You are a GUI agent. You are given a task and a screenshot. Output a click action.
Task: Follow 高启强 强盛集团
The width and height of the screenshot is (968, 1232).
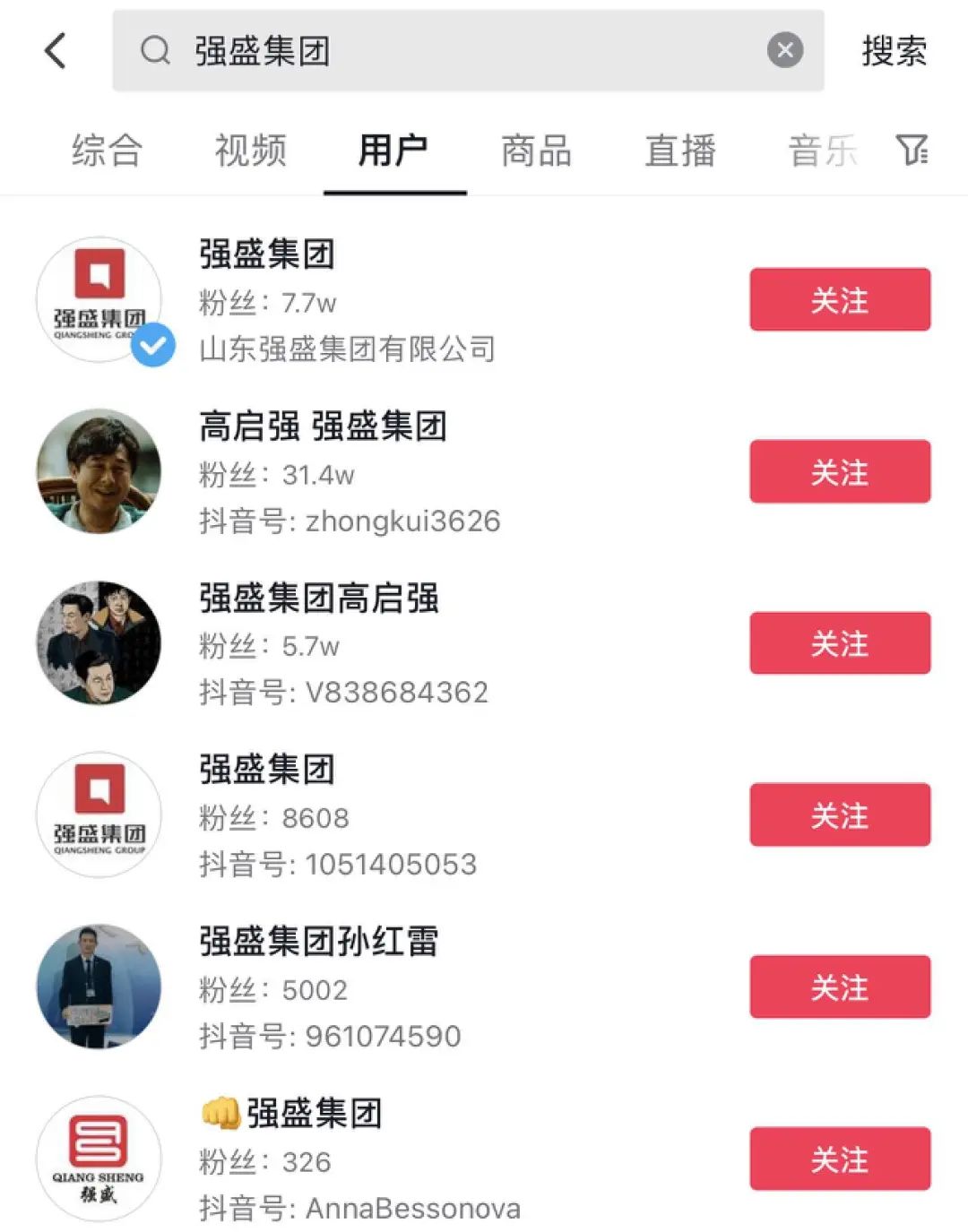click(x=839, y=471)
